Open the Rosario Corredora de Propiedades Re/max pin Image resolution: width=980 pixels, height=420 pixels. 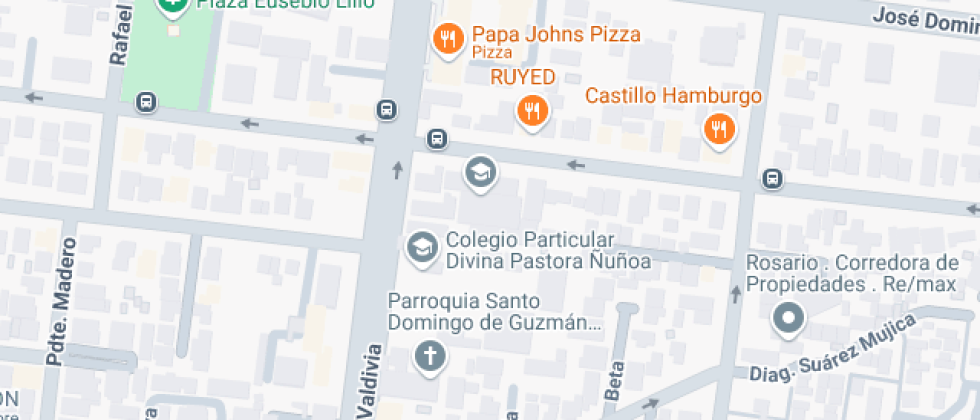click(789, 320)
